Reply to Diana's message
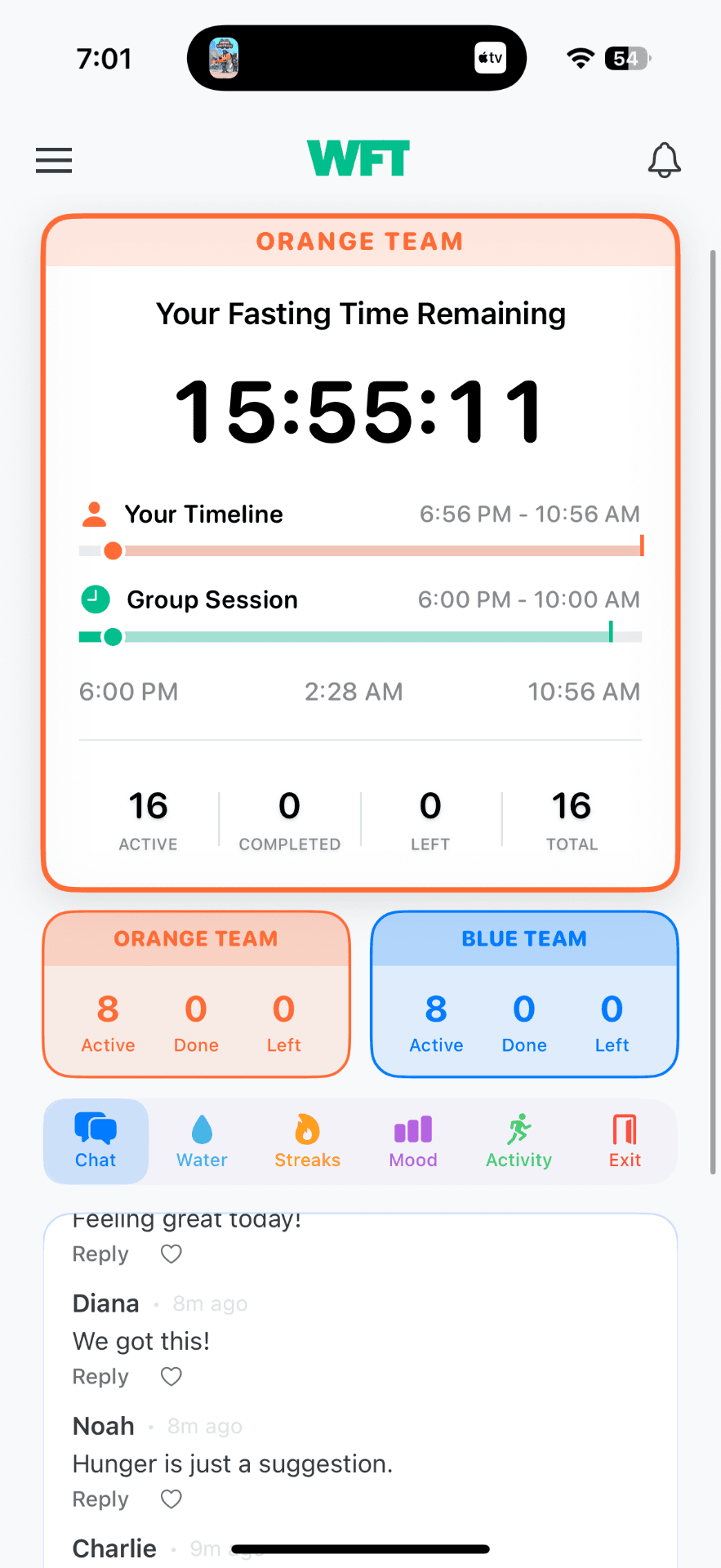This screenshot has width=721, height=1568. pyautogui.click(x=100, y=1377)
